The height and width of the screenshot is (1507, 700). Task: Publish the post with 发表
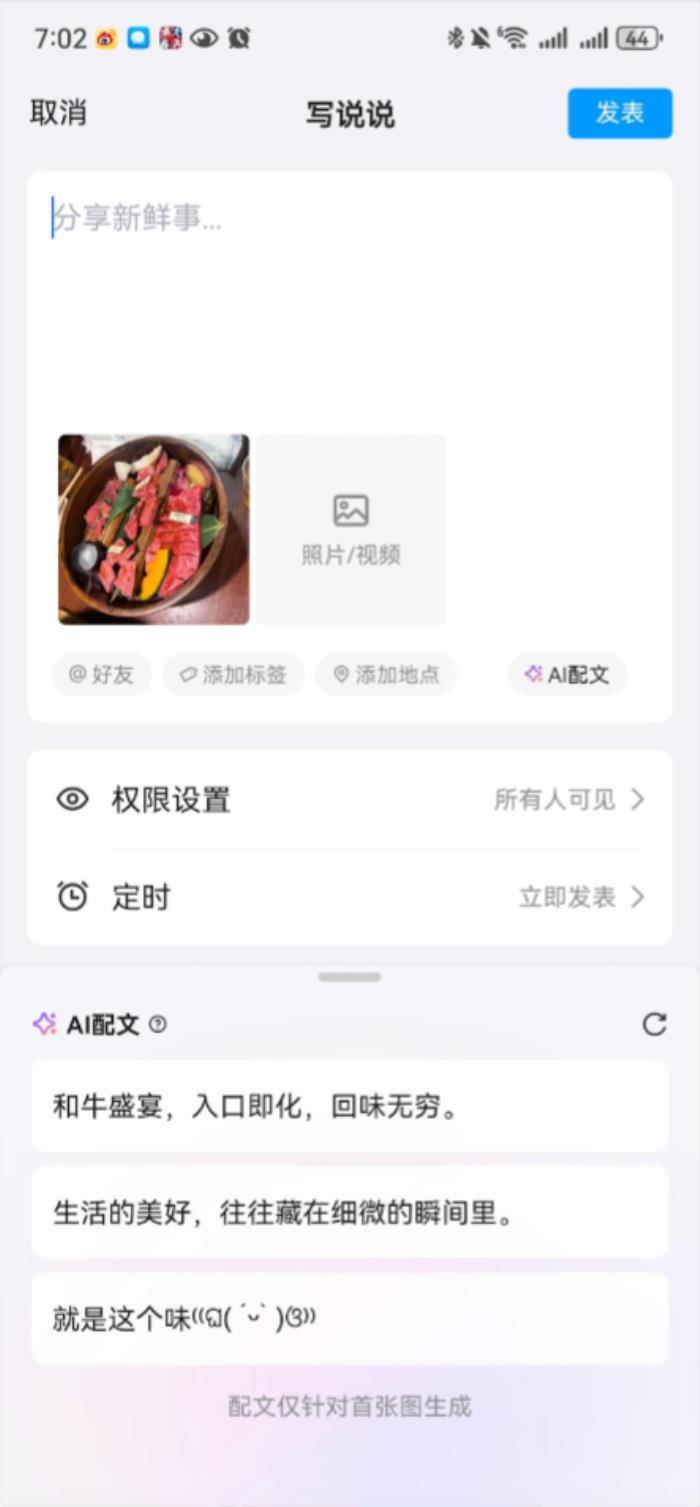620,113
